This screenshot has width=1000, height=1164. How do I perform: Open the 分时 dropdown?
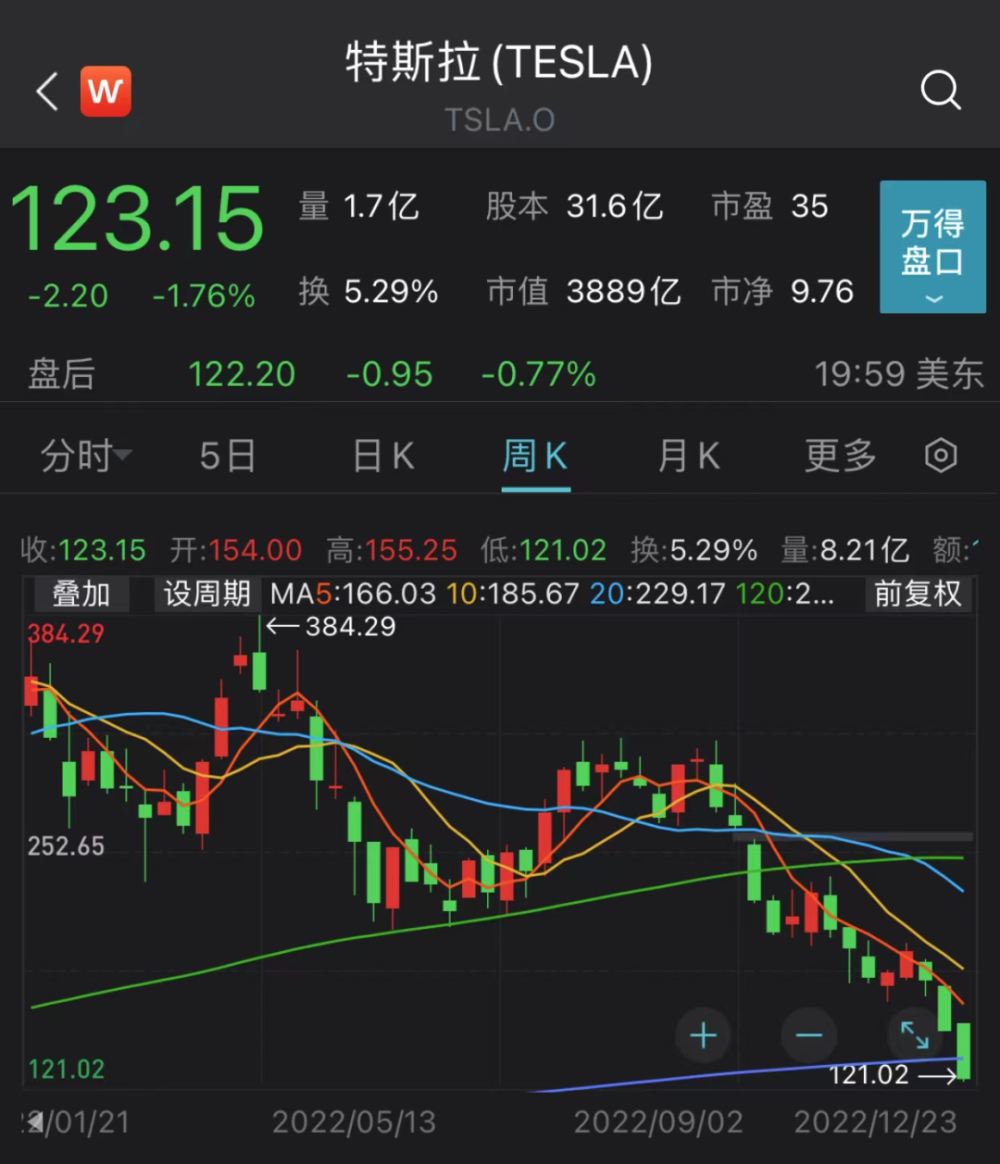click(86, 456)
